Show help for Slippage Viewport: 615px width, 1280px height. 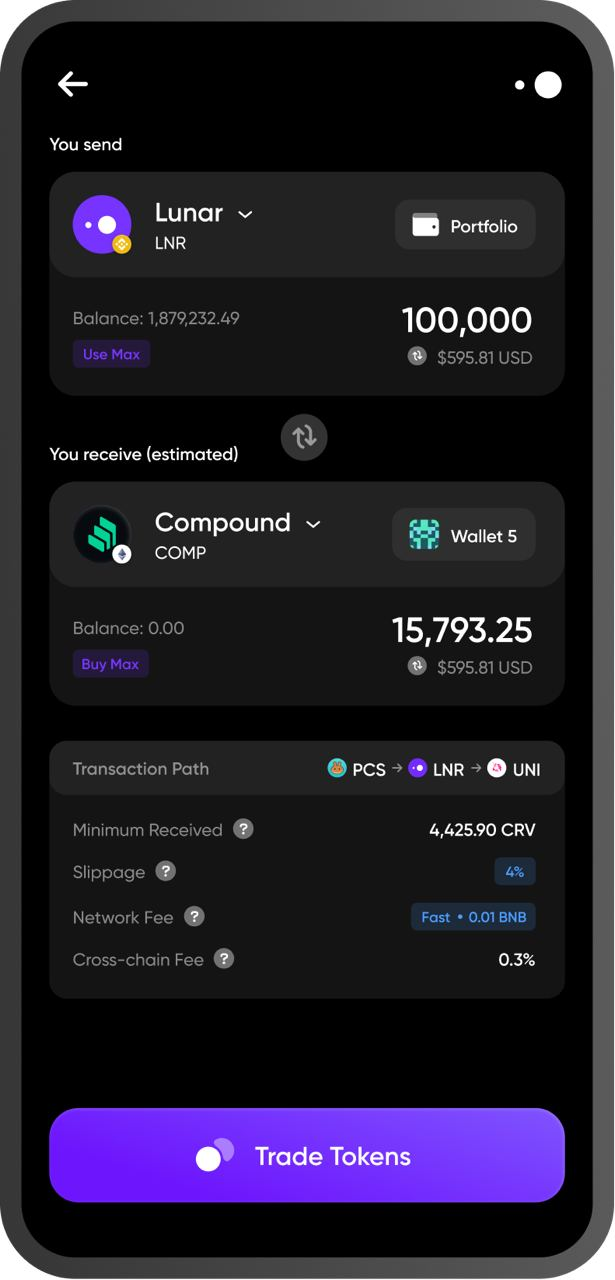pyautogui.click(x=166, y=871)
